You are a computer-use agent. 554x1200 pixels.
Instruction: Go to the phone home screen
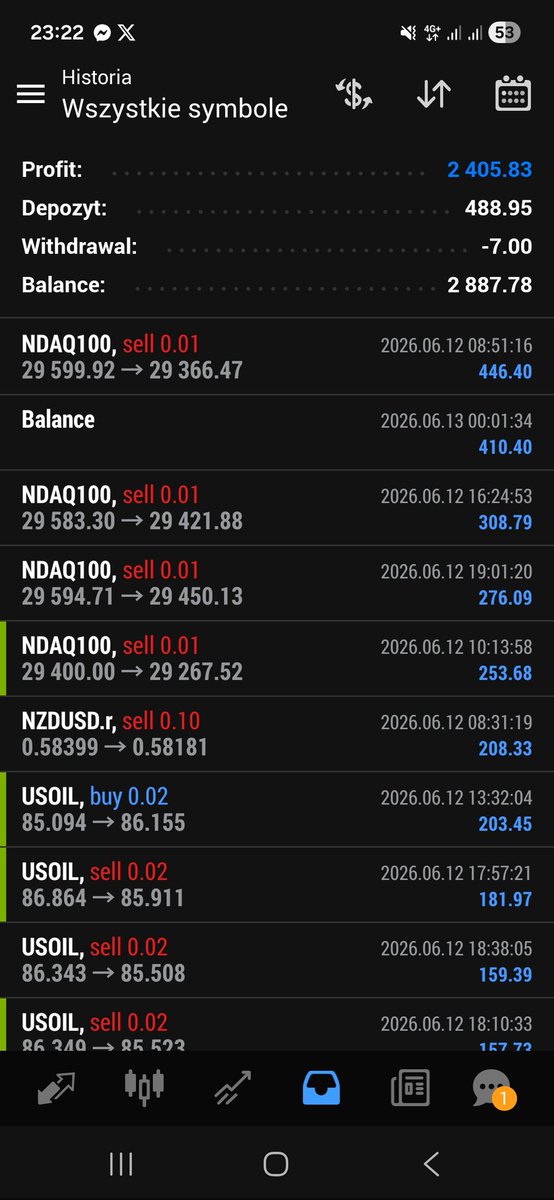click(276, 1163)
